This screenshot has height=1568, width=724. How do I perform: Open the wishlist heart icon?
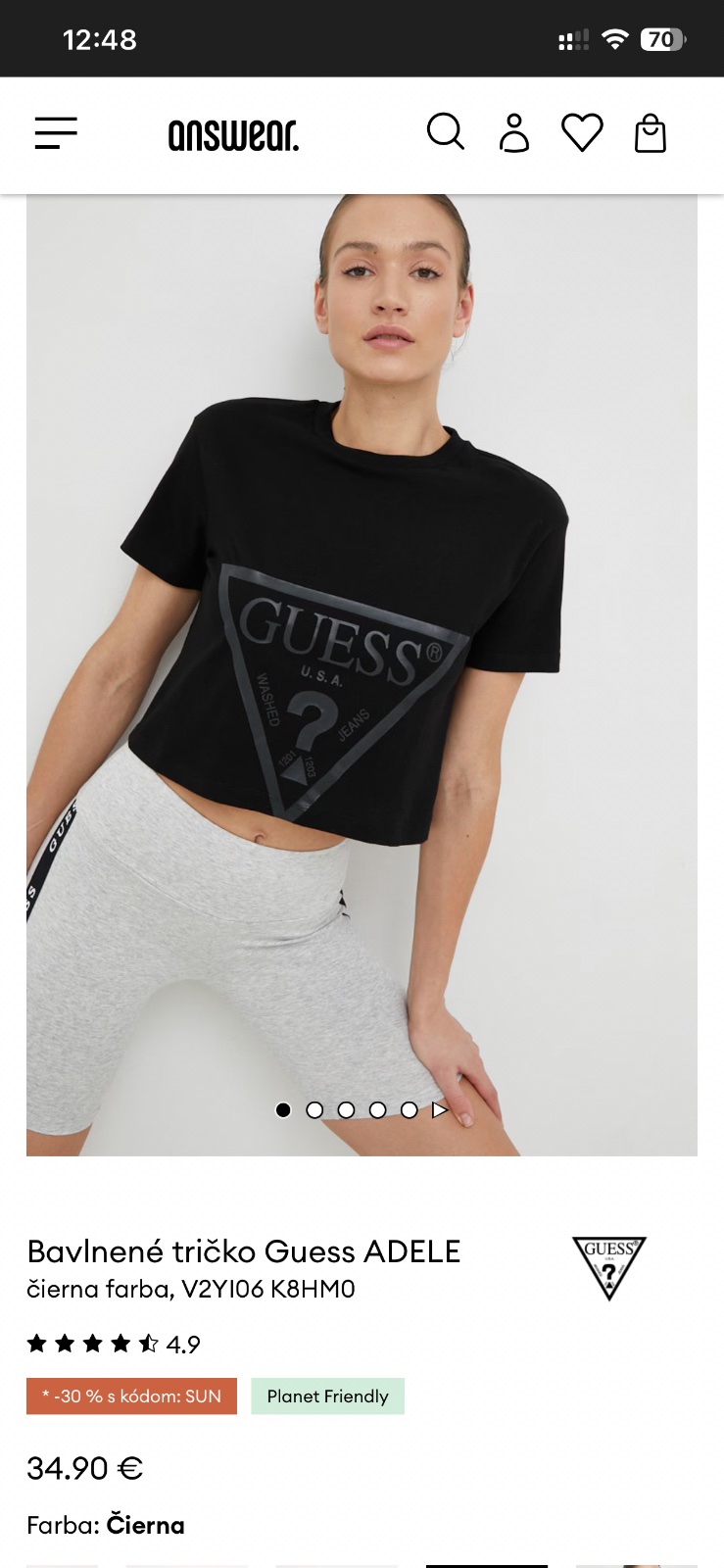pyautogui.click(x=582, y=133)
